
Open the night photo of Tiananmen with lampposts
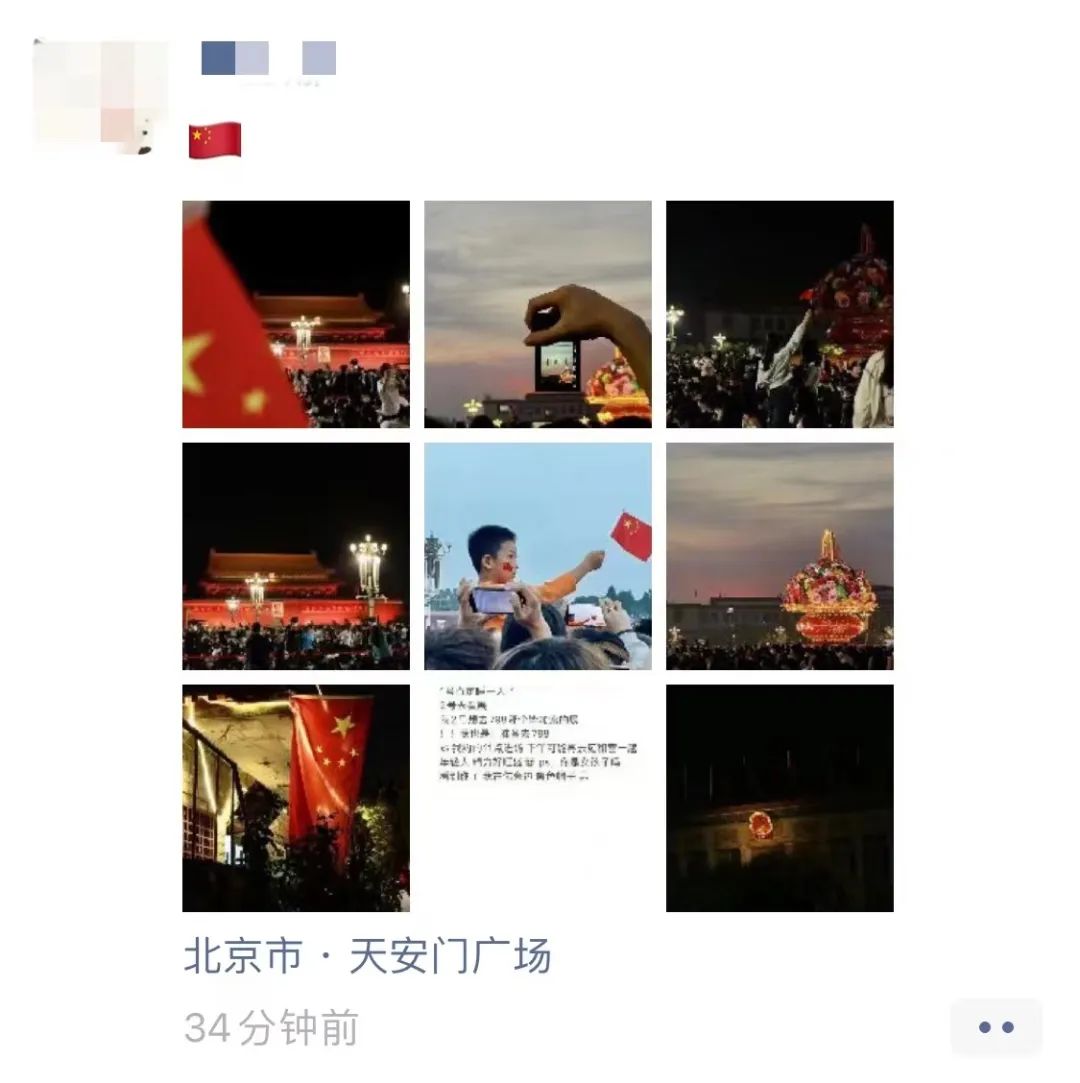pyautogui.click(x=296, y=556)
